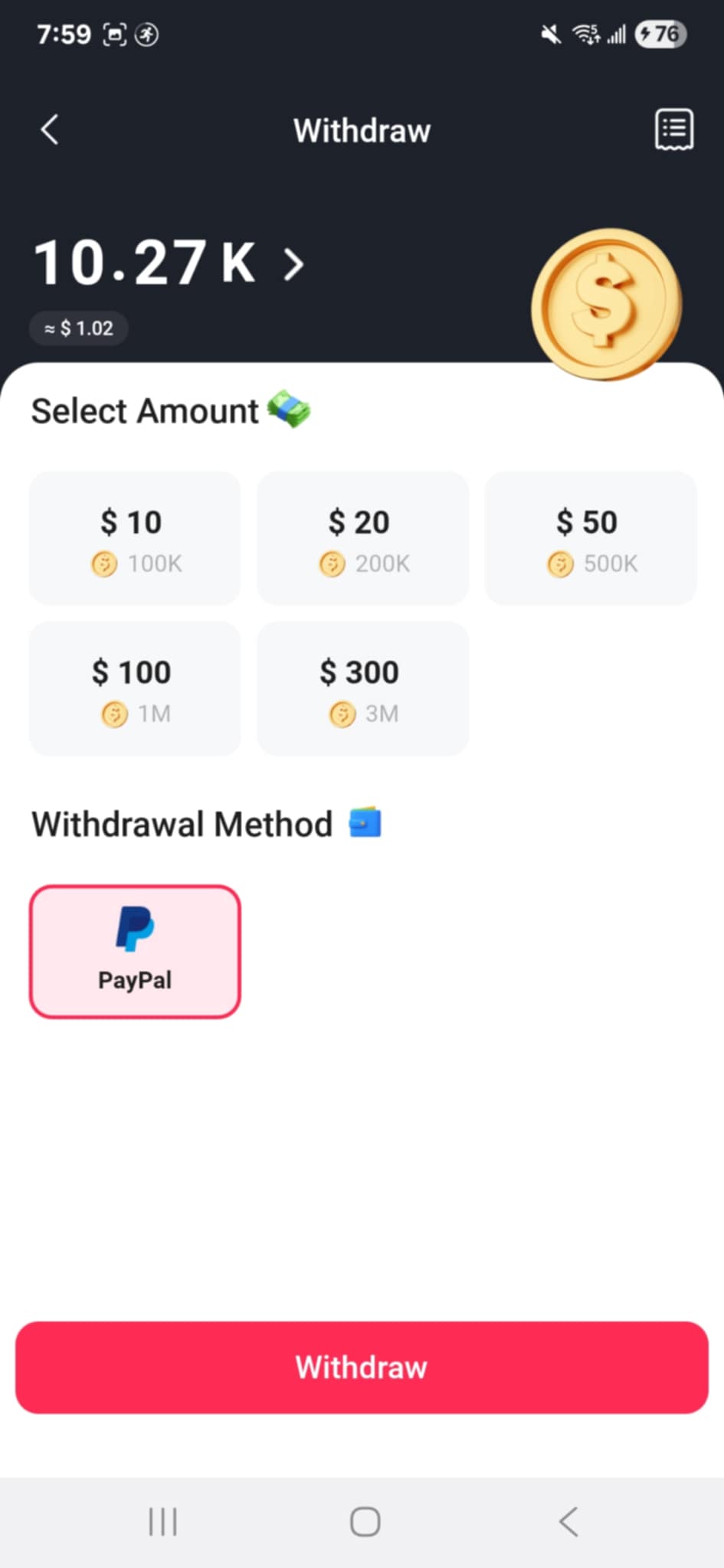Tap the battery indicator showing 76
The height and width of the screenshot is (1568, 724).
tap(660, 34)
